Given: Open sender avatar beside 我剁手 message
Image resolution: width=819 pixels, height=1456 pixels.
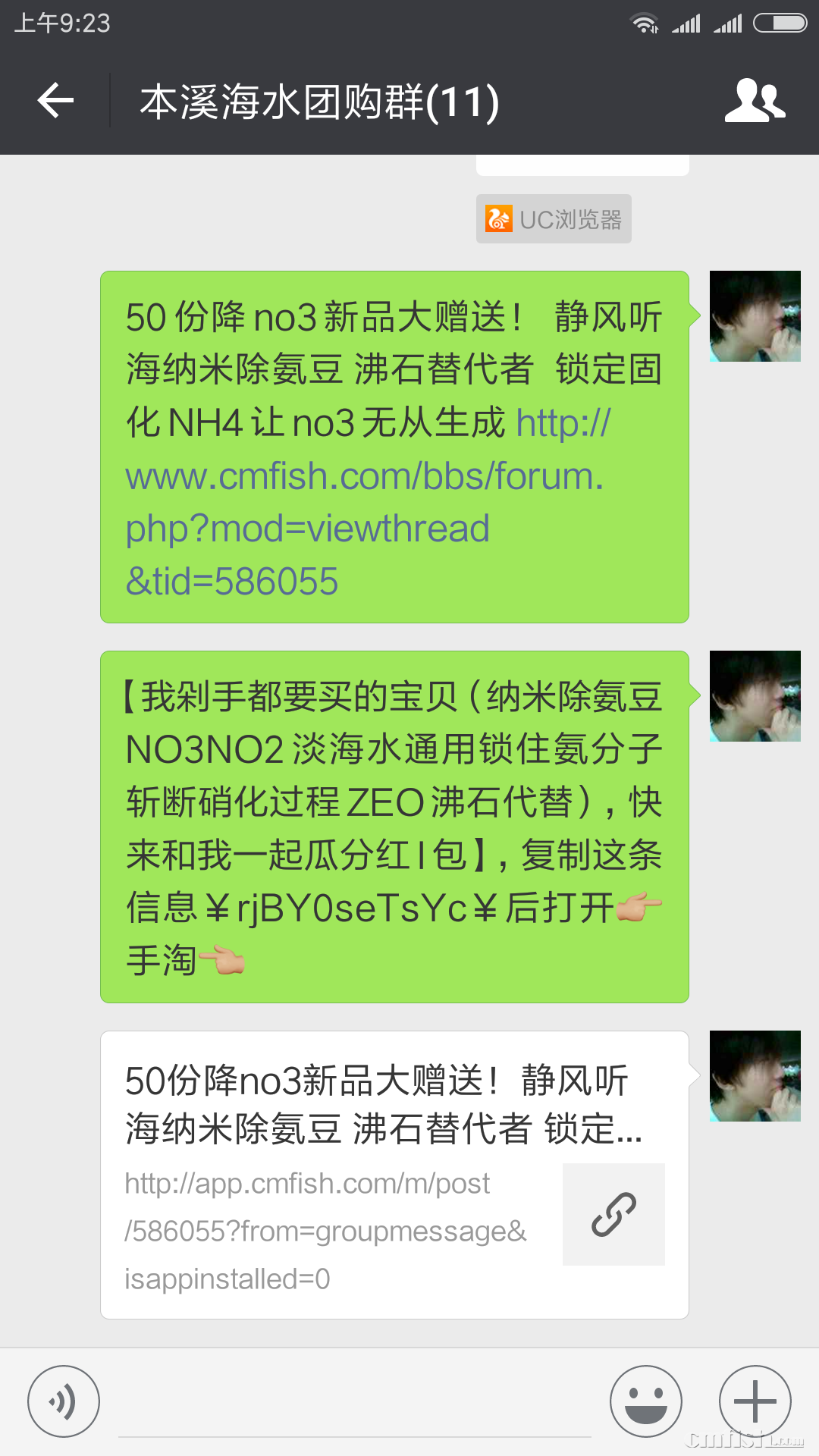Looking at the screenshot, I should pyautogui.click(x=755, y=696).
